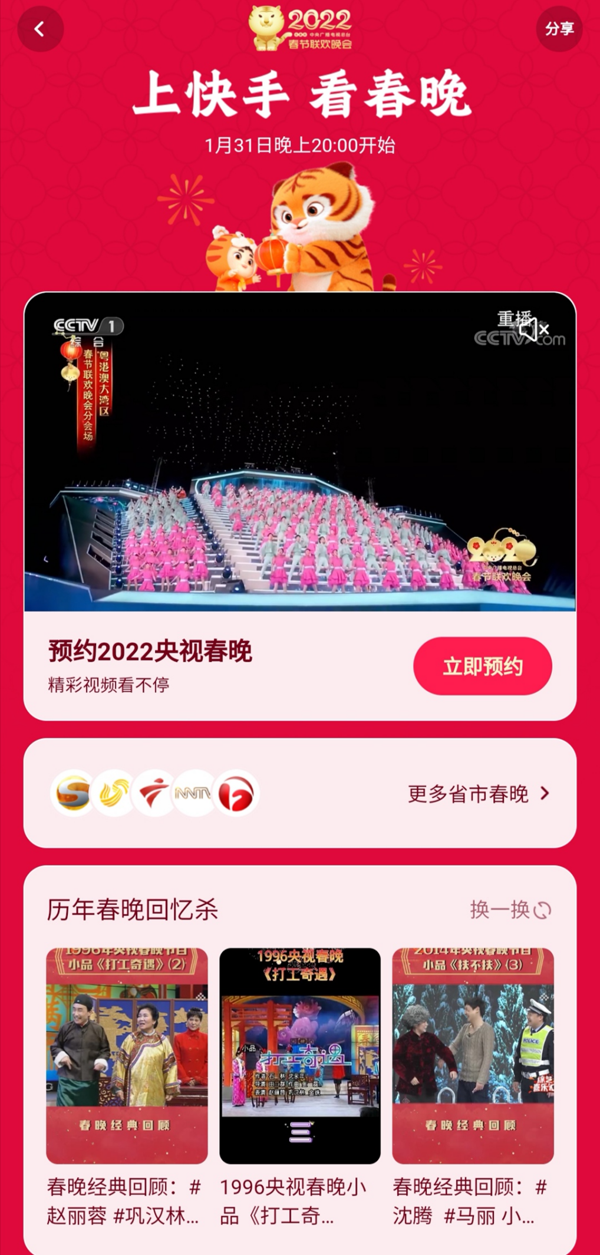Open the CCTV gala video preview
This screenshot has height=1255, width=600.
300,460
